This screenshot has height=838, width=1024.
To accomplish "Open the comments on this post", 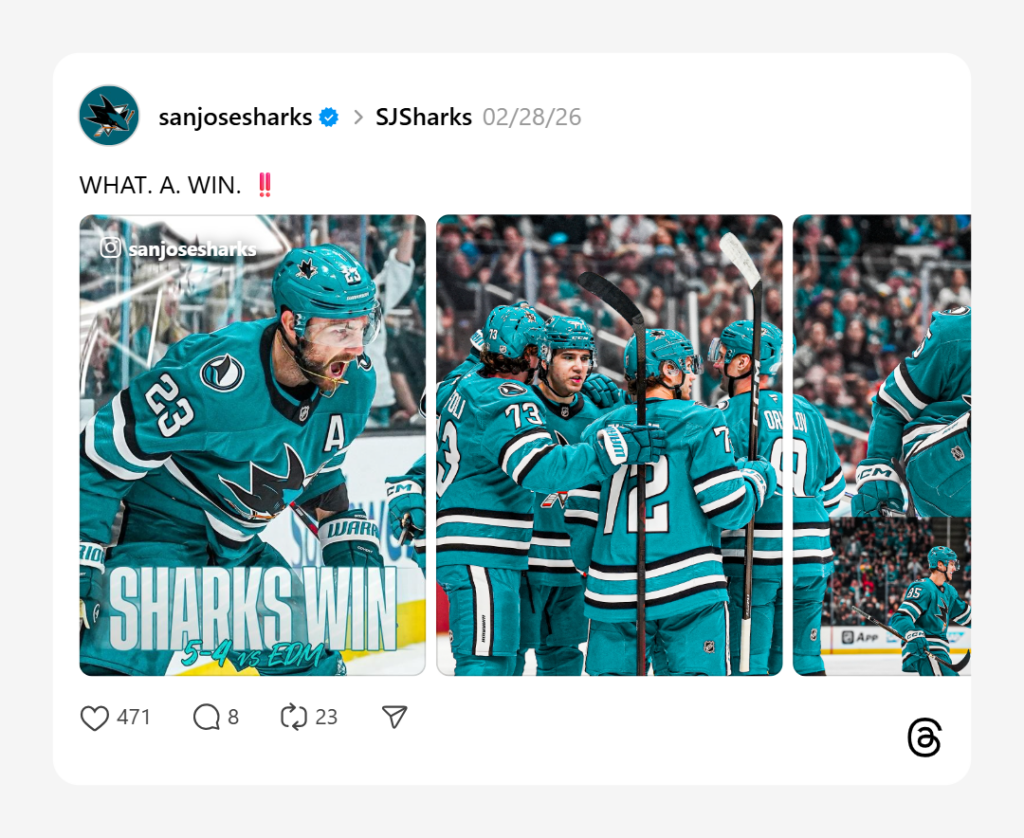I will (x=207, y=717).
